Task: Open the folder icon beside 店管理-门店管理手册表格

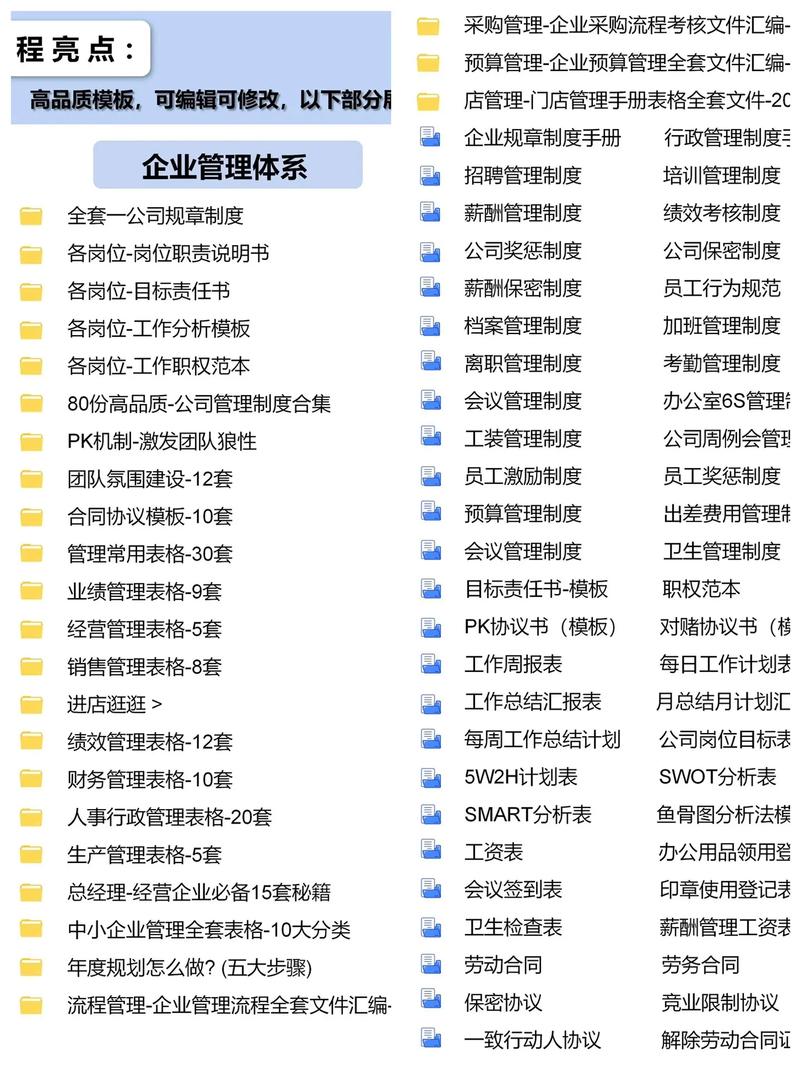Action: pos(427,100)
